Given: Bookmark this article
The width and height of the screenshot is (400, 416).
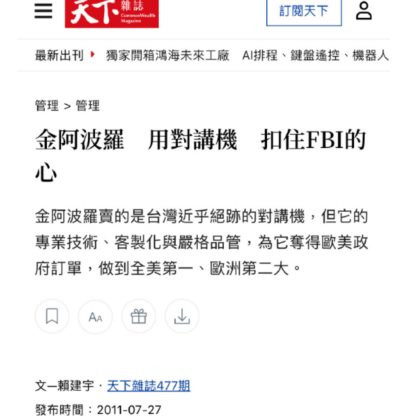Looking at the screenshot, I should 52,316.
